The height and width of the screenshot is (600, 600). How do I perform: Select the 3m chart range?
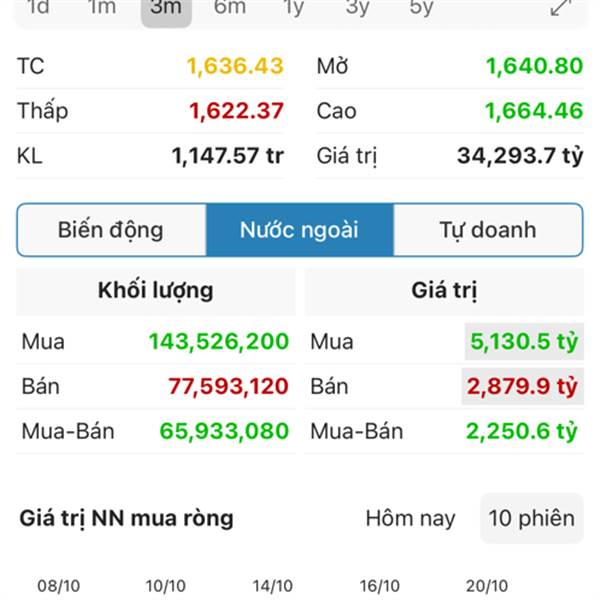point(166,9)
